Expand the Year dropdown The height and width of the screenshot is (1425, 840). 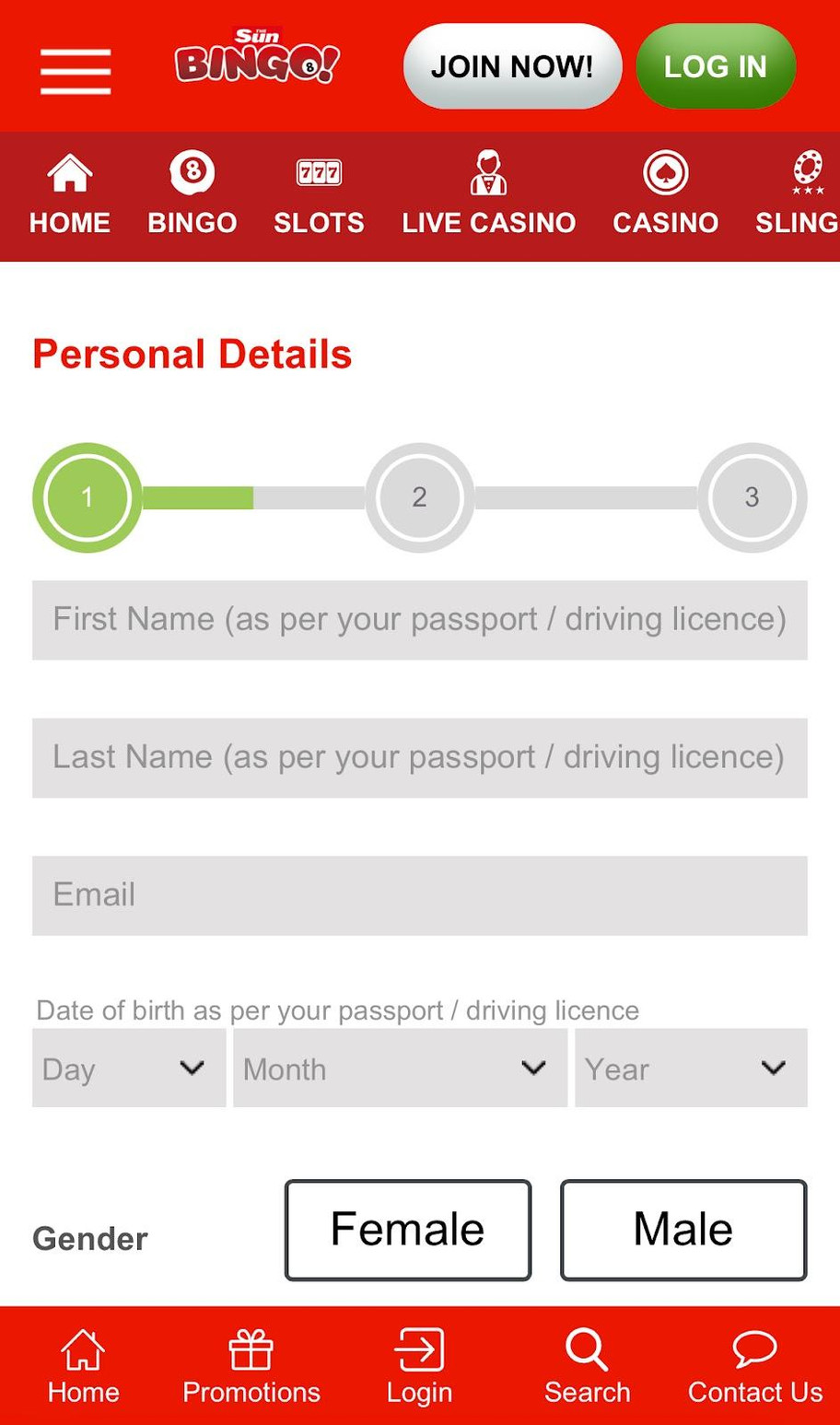tap(691, 1069)
